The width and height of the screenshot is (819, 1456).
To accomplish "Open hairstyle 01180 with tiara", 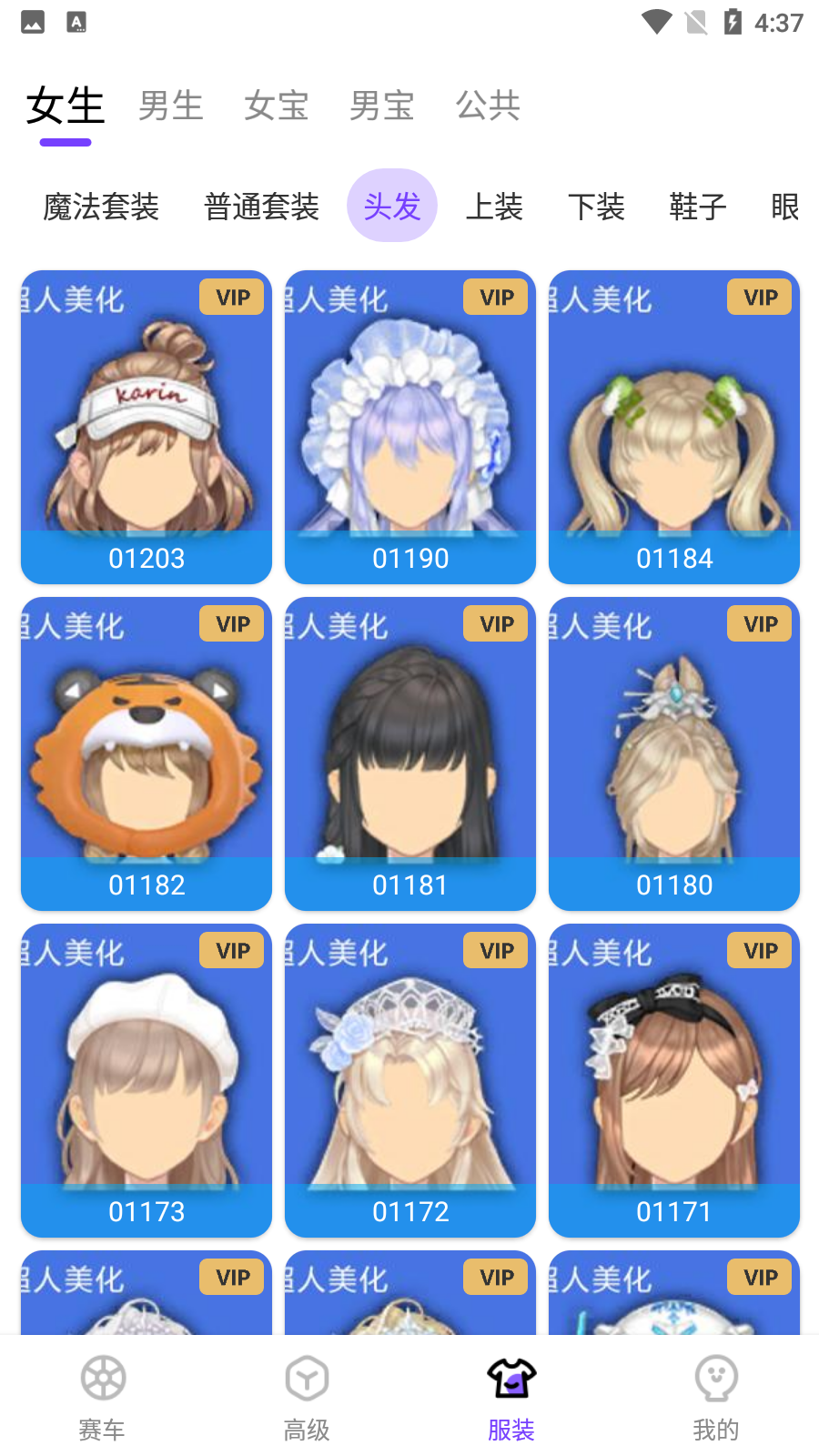I will tap(674, 753).
